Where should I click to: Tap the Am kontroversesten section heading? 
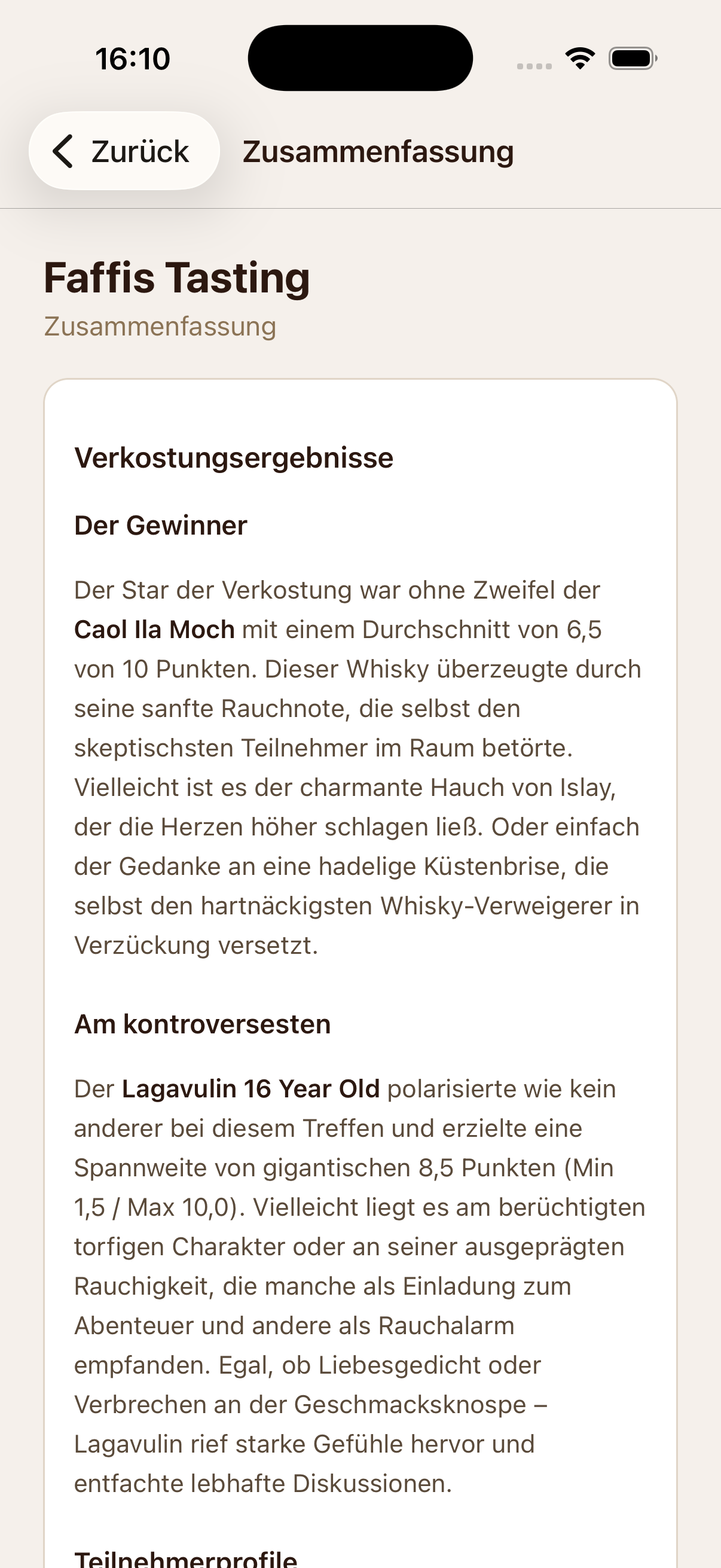(x=202, y=1023)
